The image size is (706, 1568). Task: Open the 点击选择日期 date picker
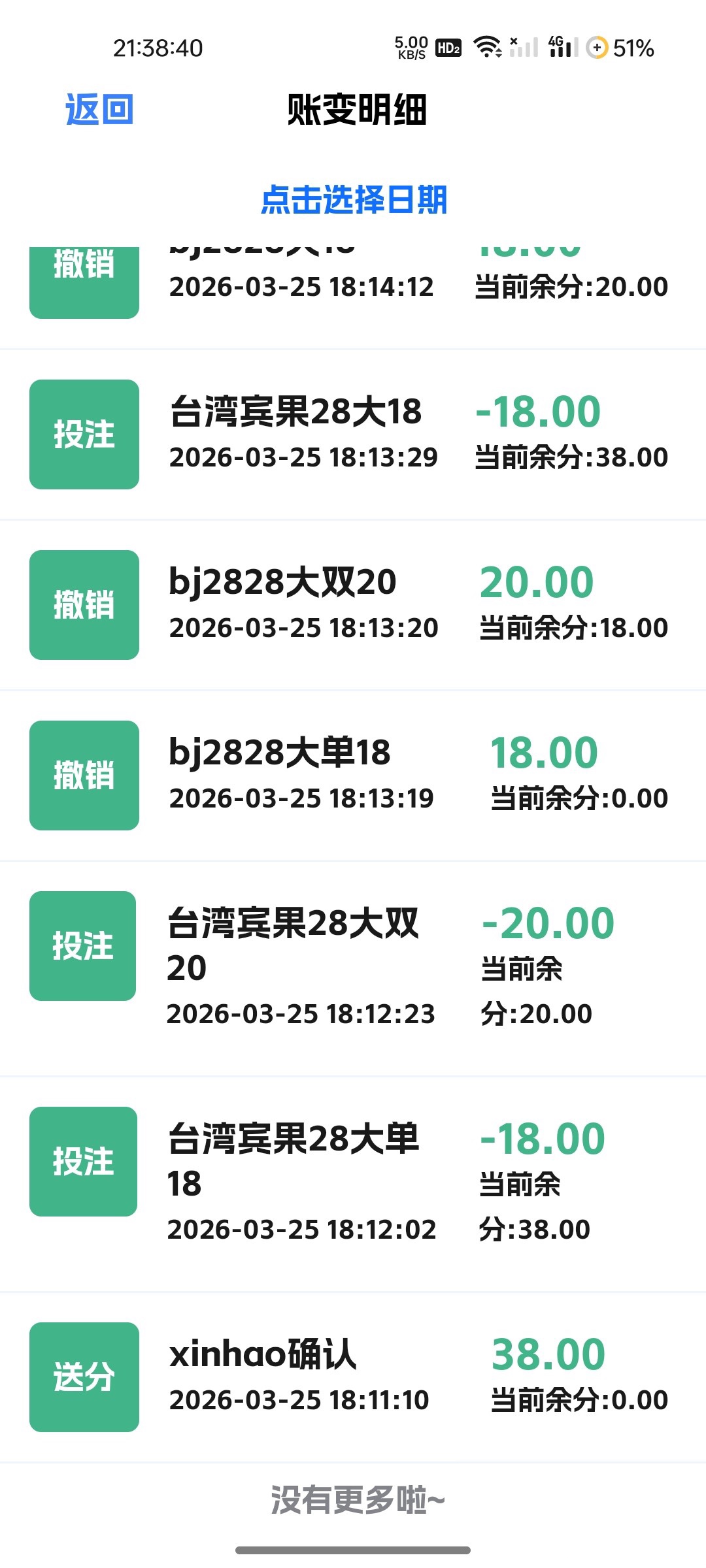point(354,199)
